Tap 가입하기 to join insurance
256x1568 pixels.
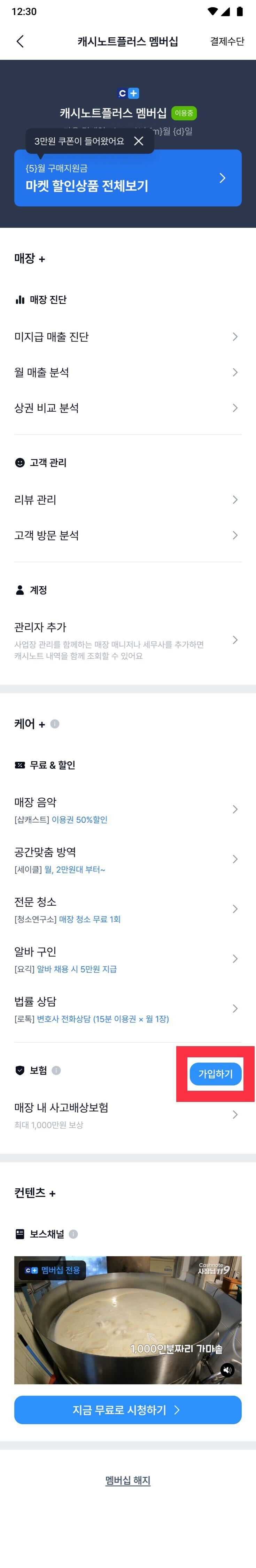[x=215, y=1074]
